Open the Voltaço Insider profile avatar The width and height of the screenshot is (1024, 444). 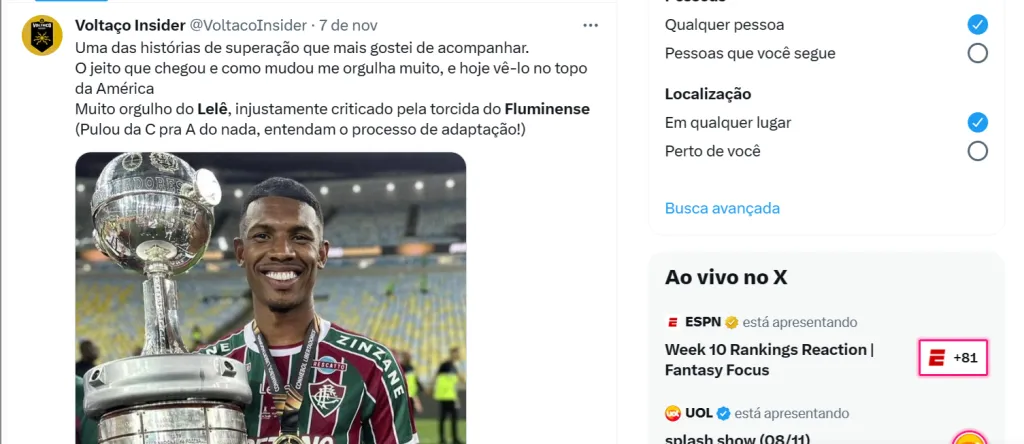(x=42, y=35)
